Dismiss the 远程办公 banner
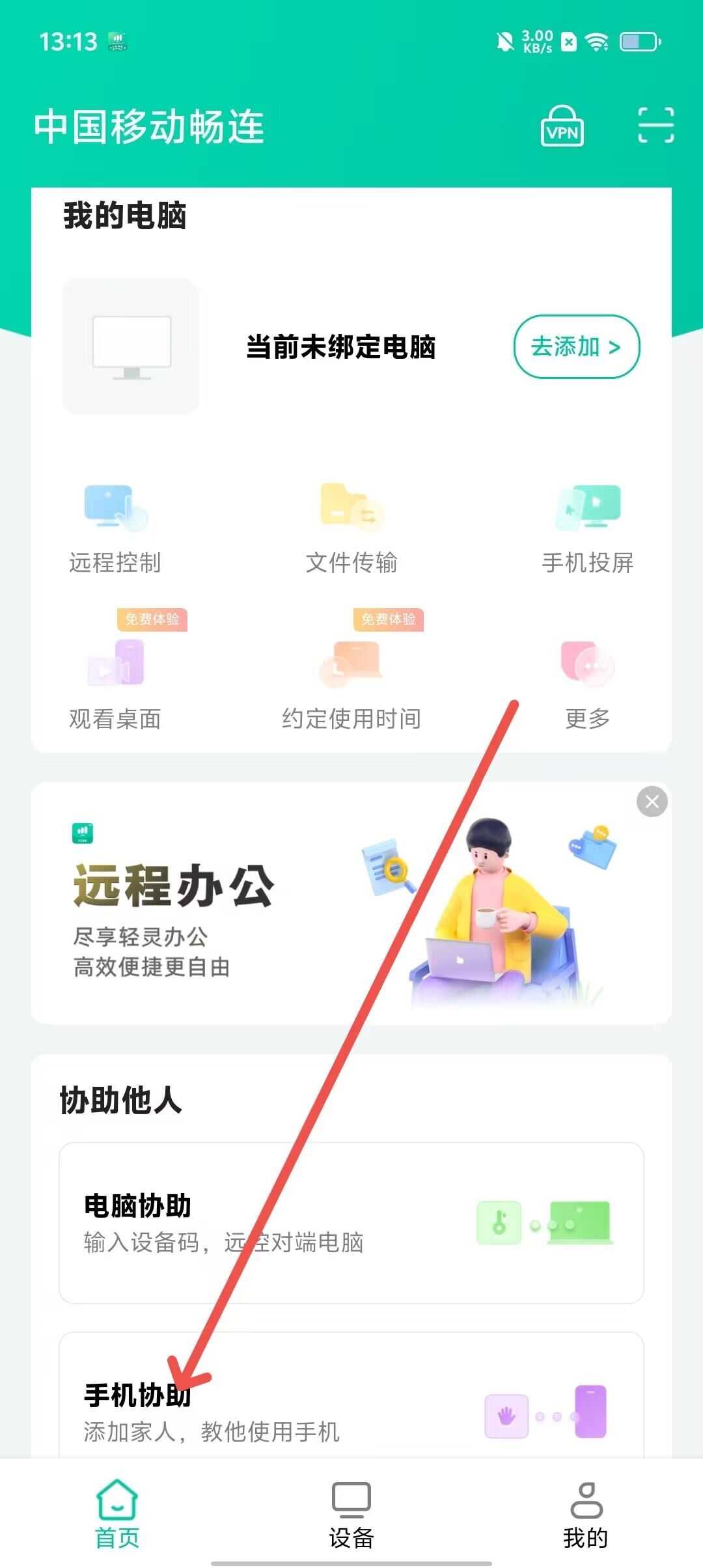This screenshot has height=1568, width=703. coord(652,802)
